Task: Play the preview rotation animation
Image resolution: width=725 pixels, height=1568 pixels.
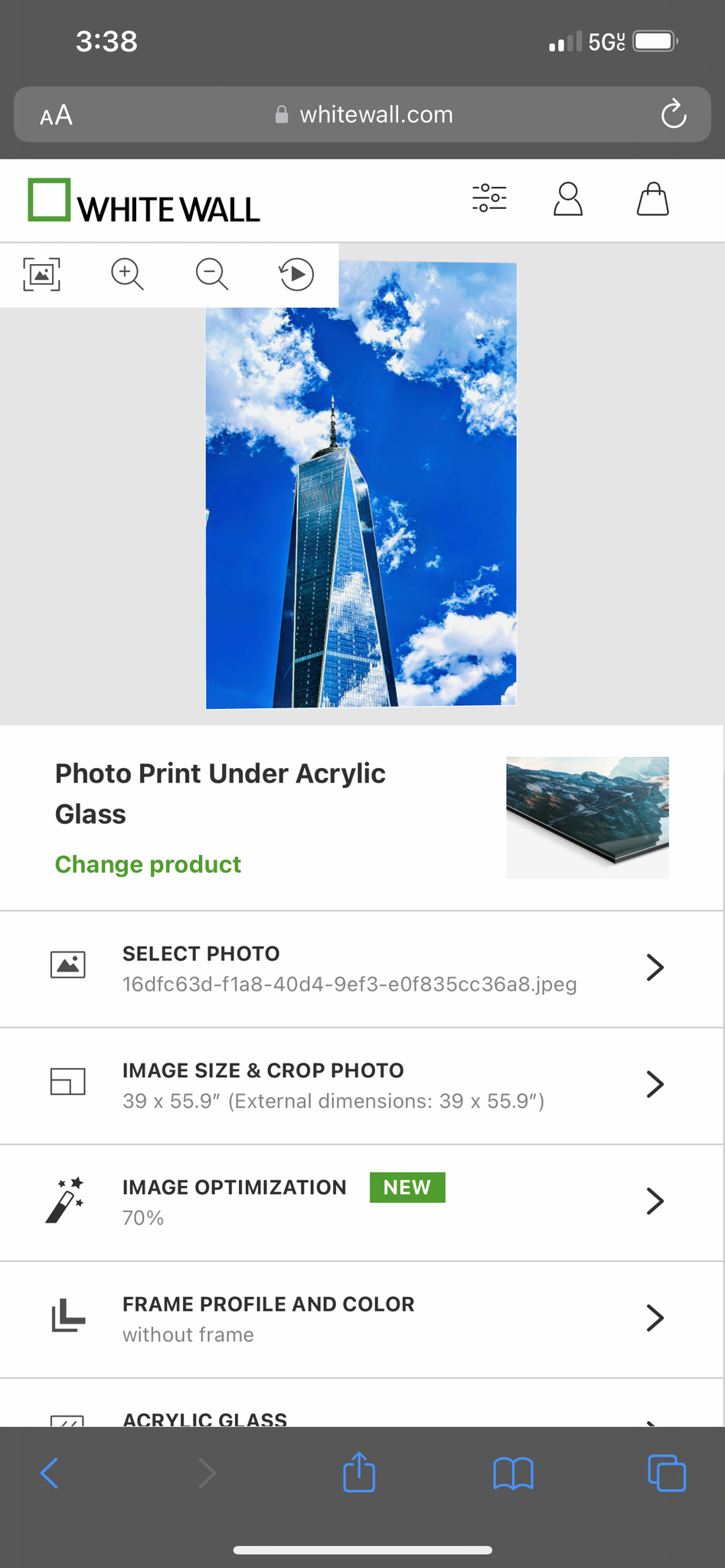Action: tap(297, 274)
